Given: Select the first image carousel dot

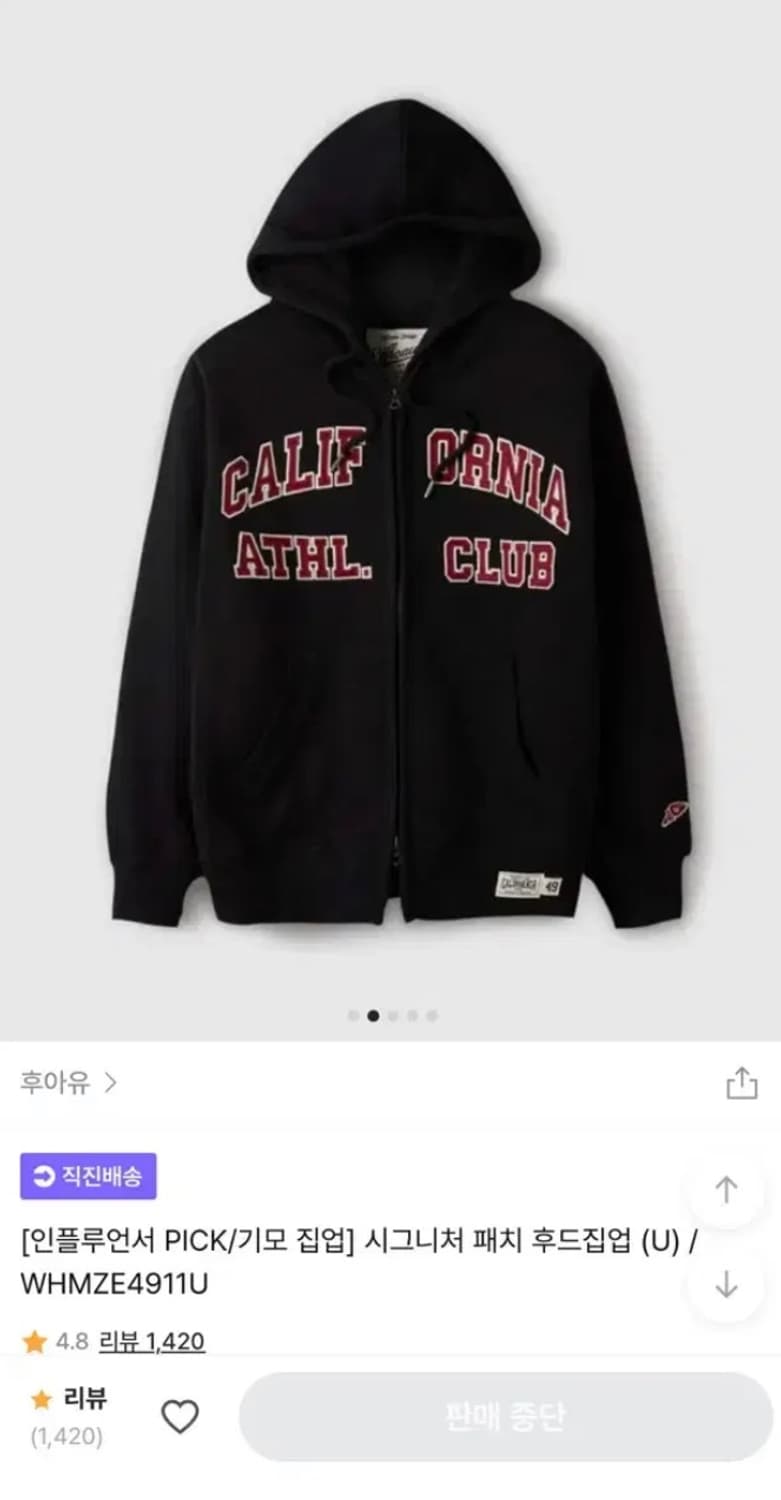Looking at the screenshot, I should pyautogui.click(x=352, y=1015).
